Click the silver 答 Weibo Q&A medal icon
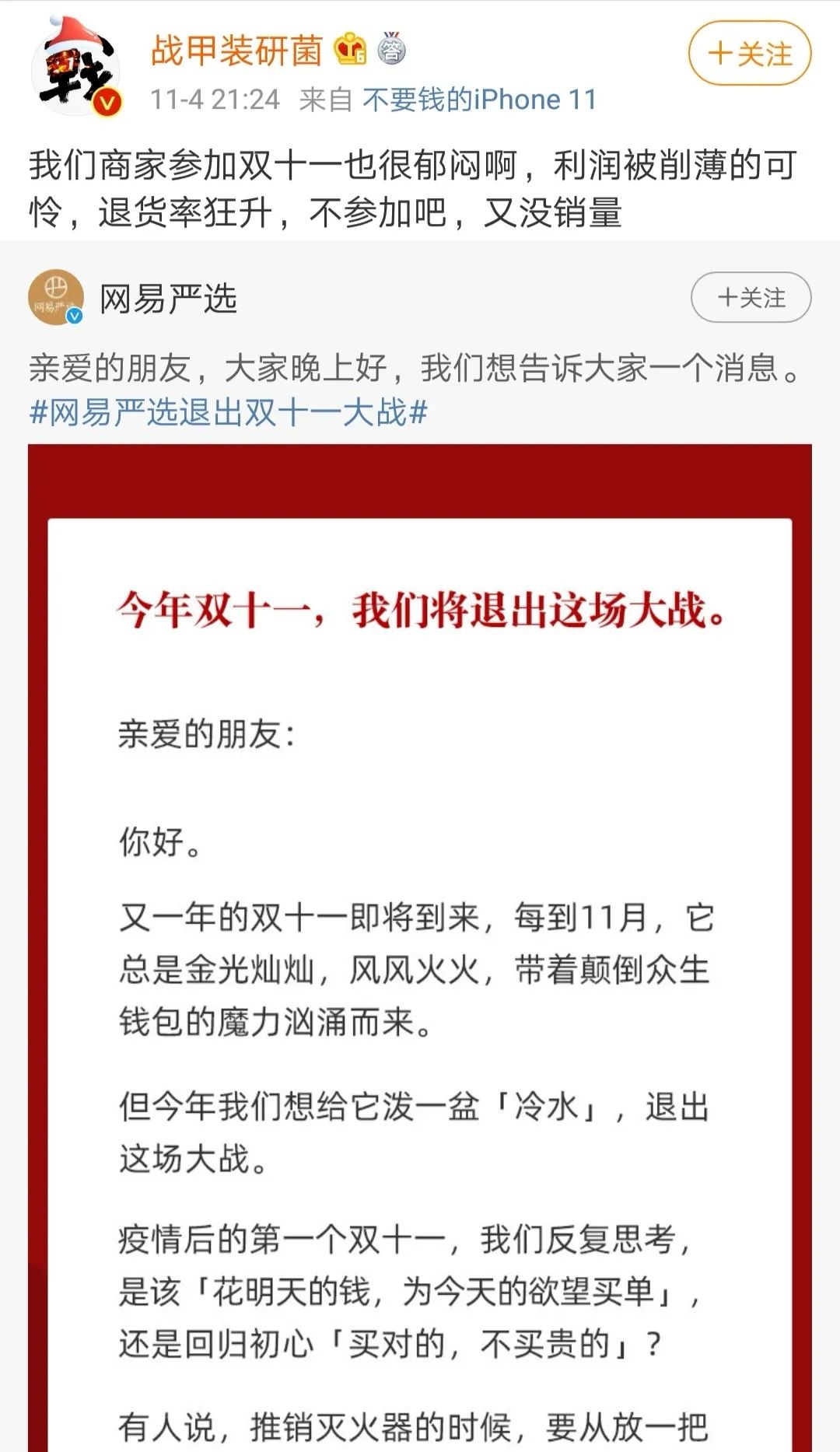 coord(391,48)
